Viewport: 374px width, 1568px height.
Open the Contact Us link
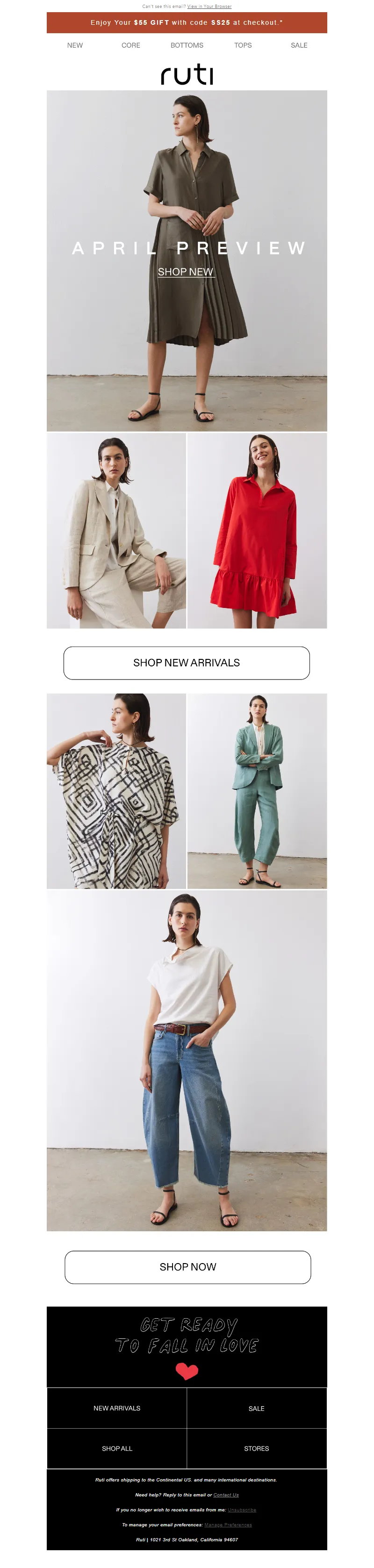tap(226, 1495)
